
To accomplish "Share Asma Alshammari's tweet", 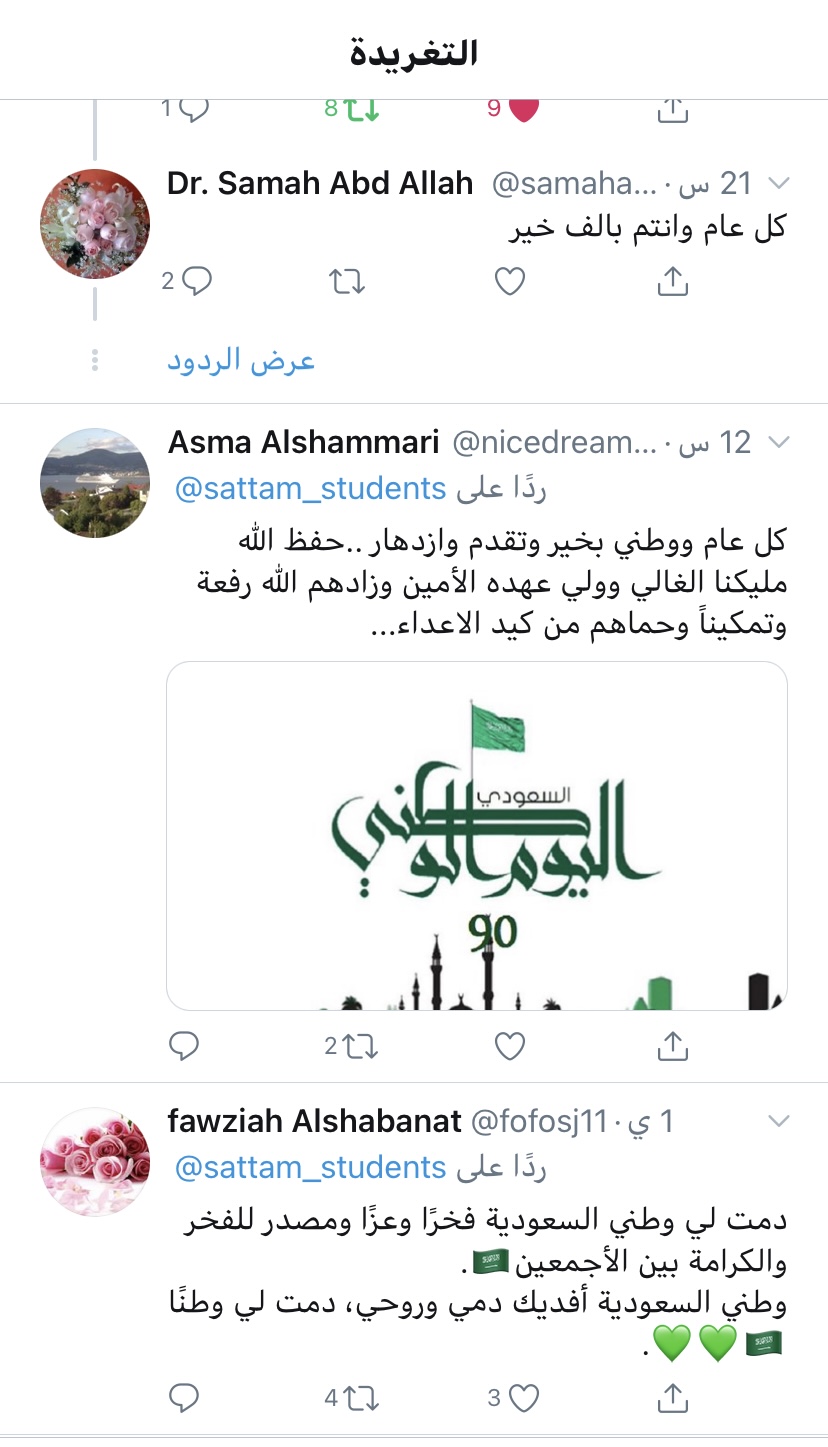I will 673,1046.
